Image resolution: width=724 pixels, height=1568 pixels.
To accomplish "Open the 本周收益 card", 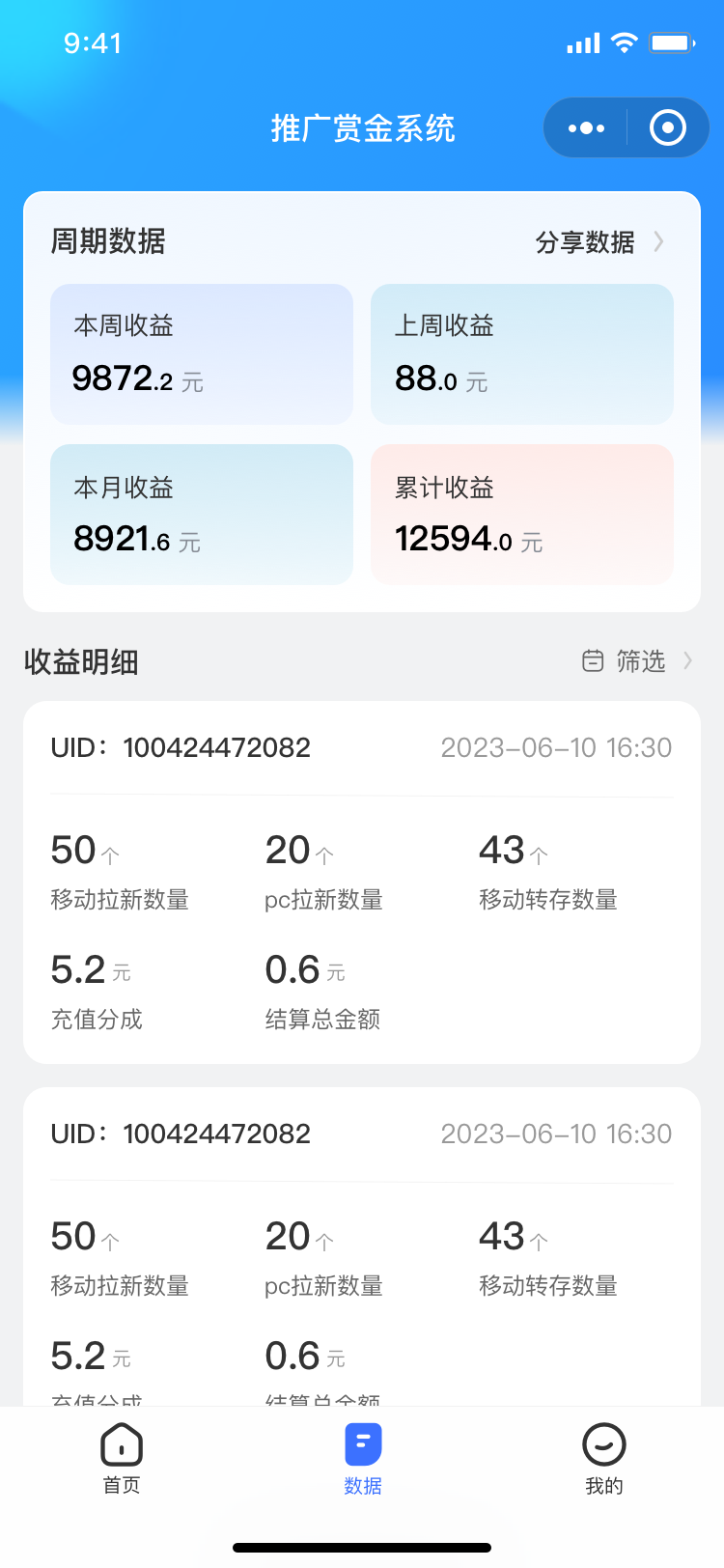I will [x=202, y=354].
